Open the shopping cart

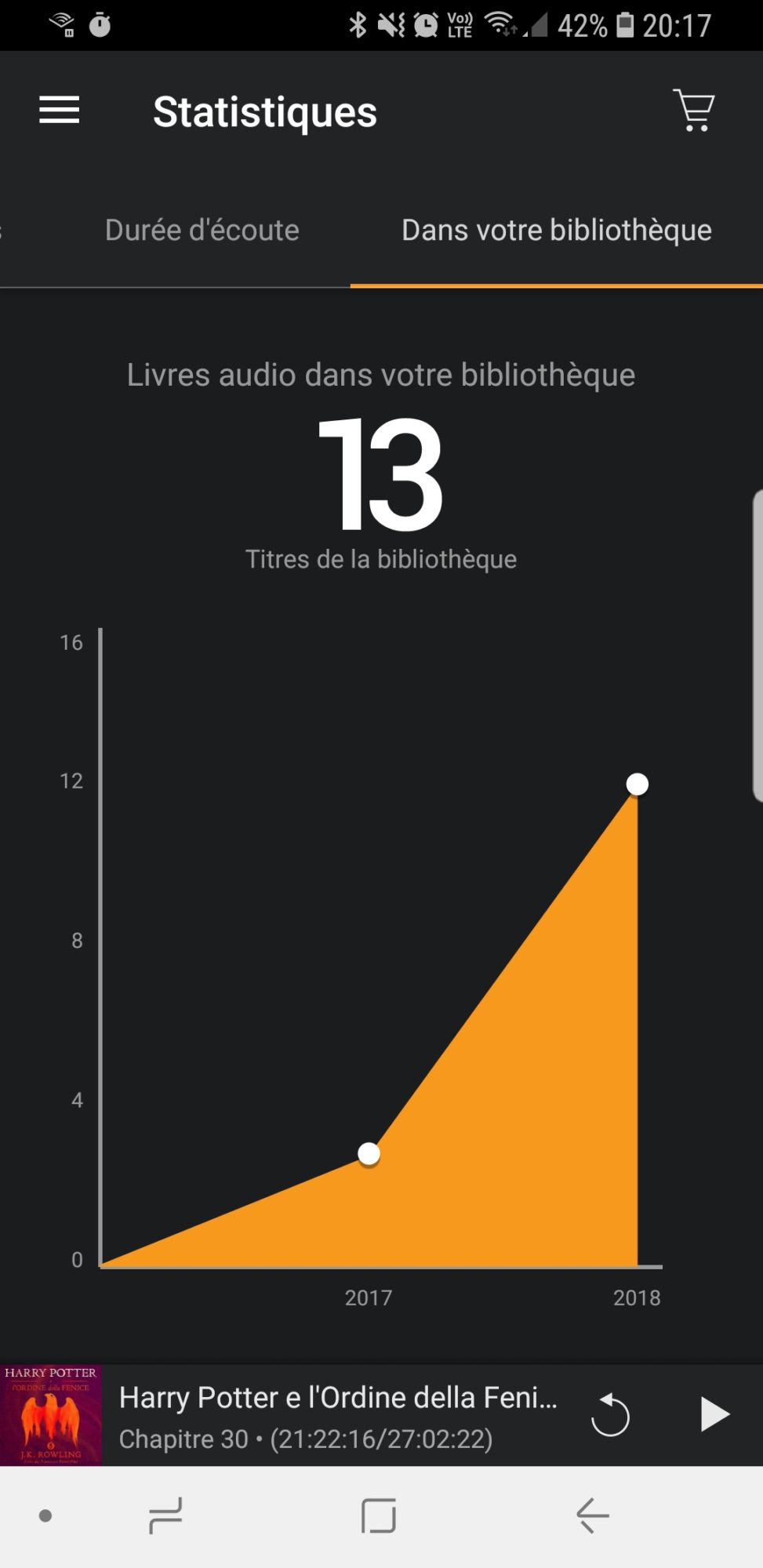point(694,110)
